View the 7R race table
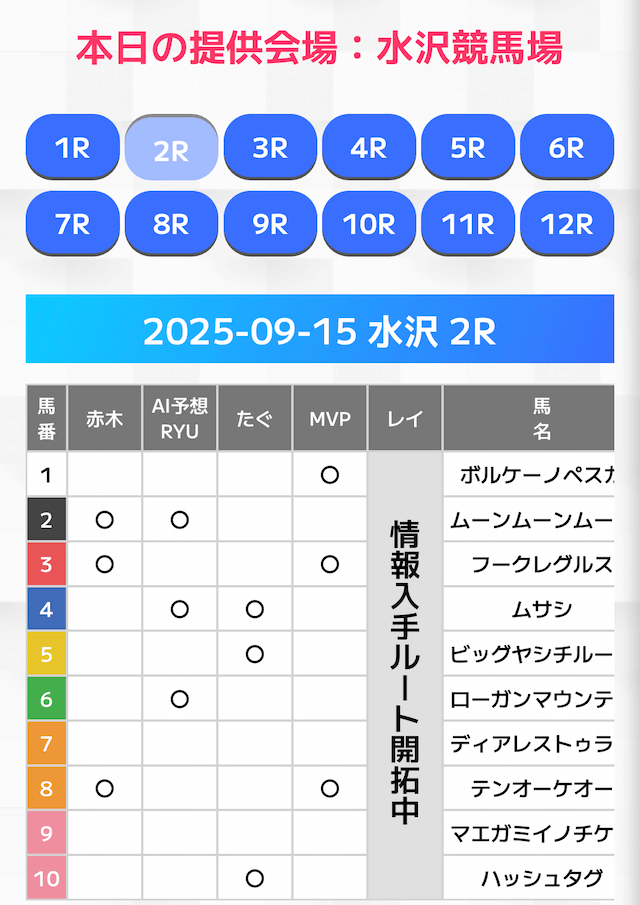The width and height of the screenshot is (640, 905). [72, 223]
